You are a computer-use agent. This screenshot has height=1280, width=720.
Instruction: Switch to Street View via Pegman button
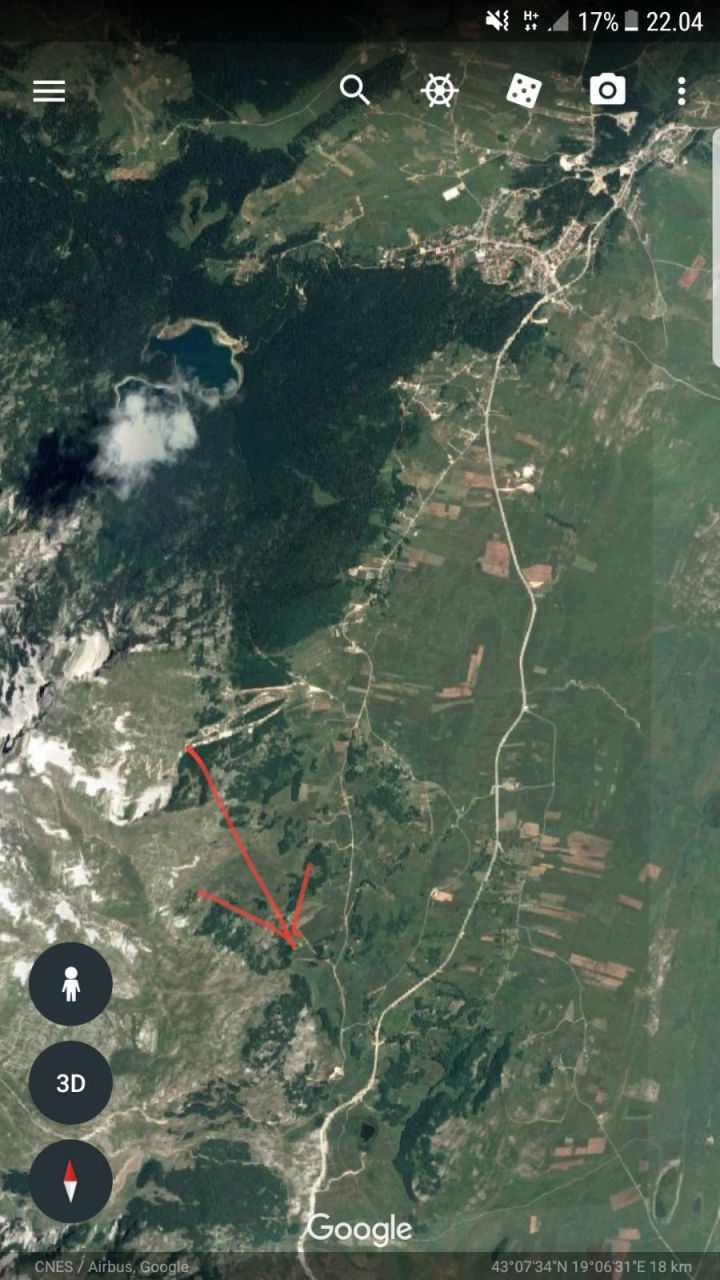[x=70, y=984]
